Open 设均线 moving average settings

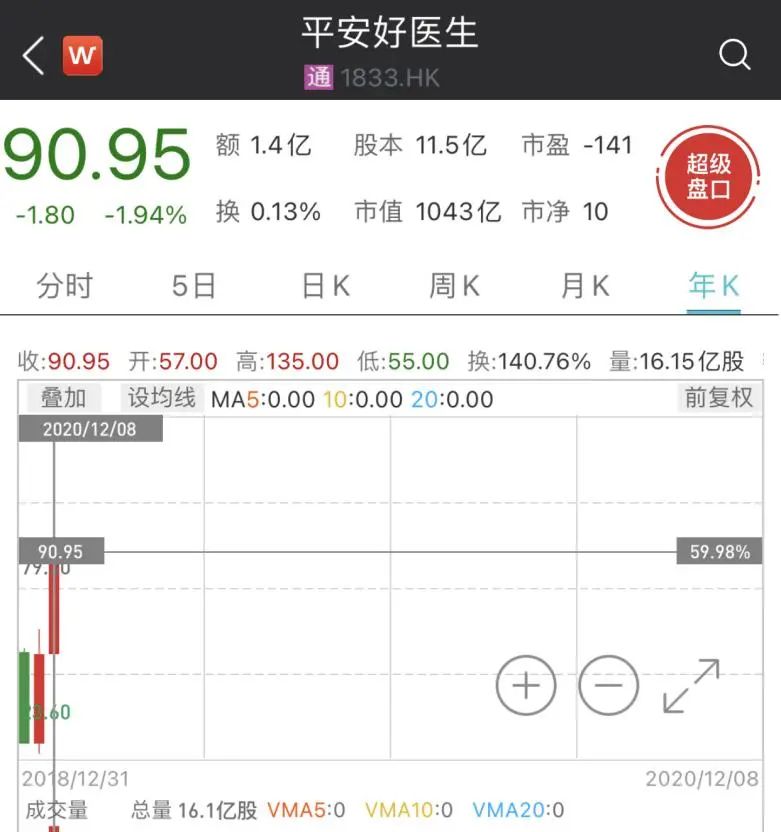point(161,398)
